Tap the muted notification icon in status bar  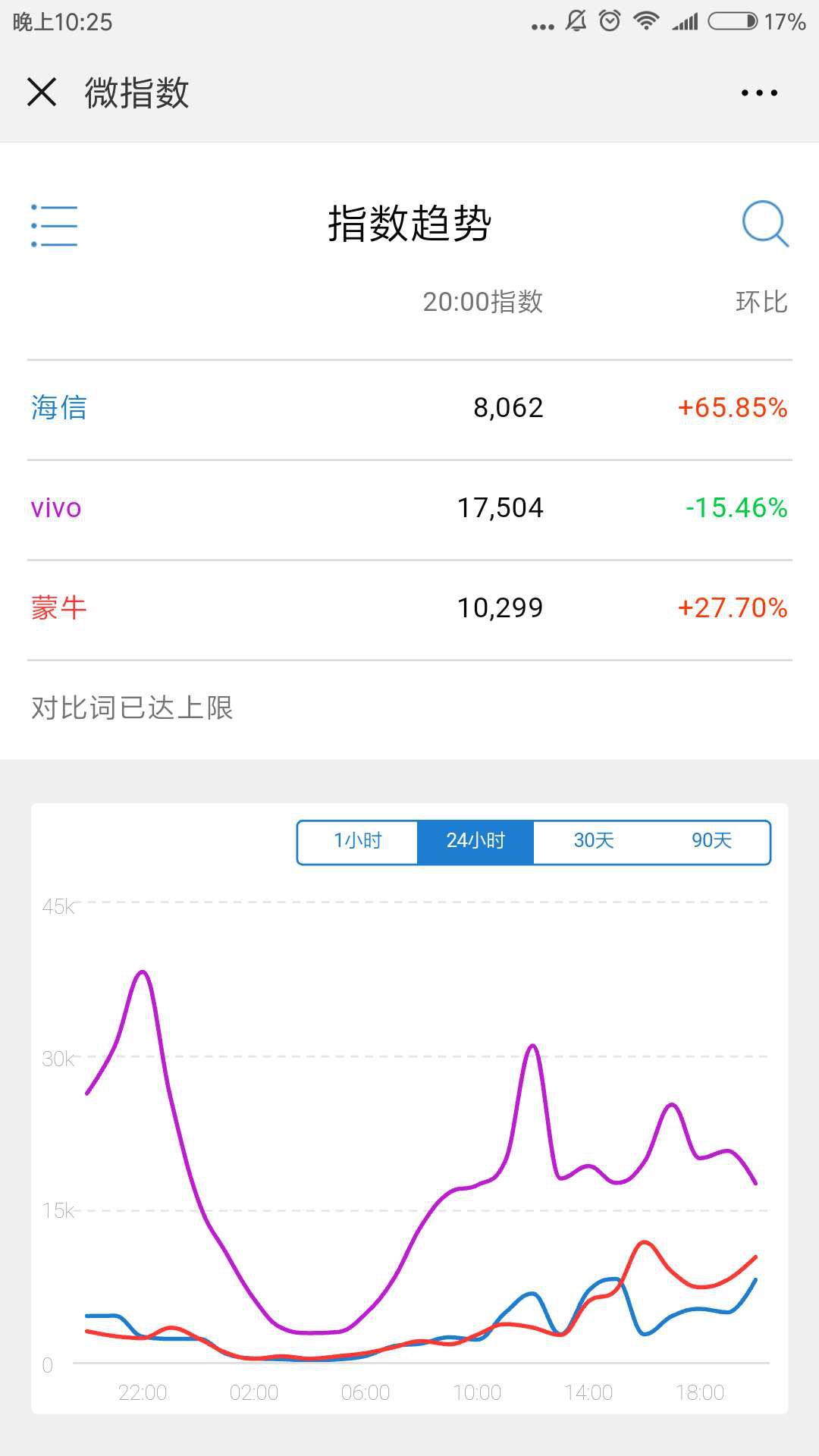tap(573, 23)
